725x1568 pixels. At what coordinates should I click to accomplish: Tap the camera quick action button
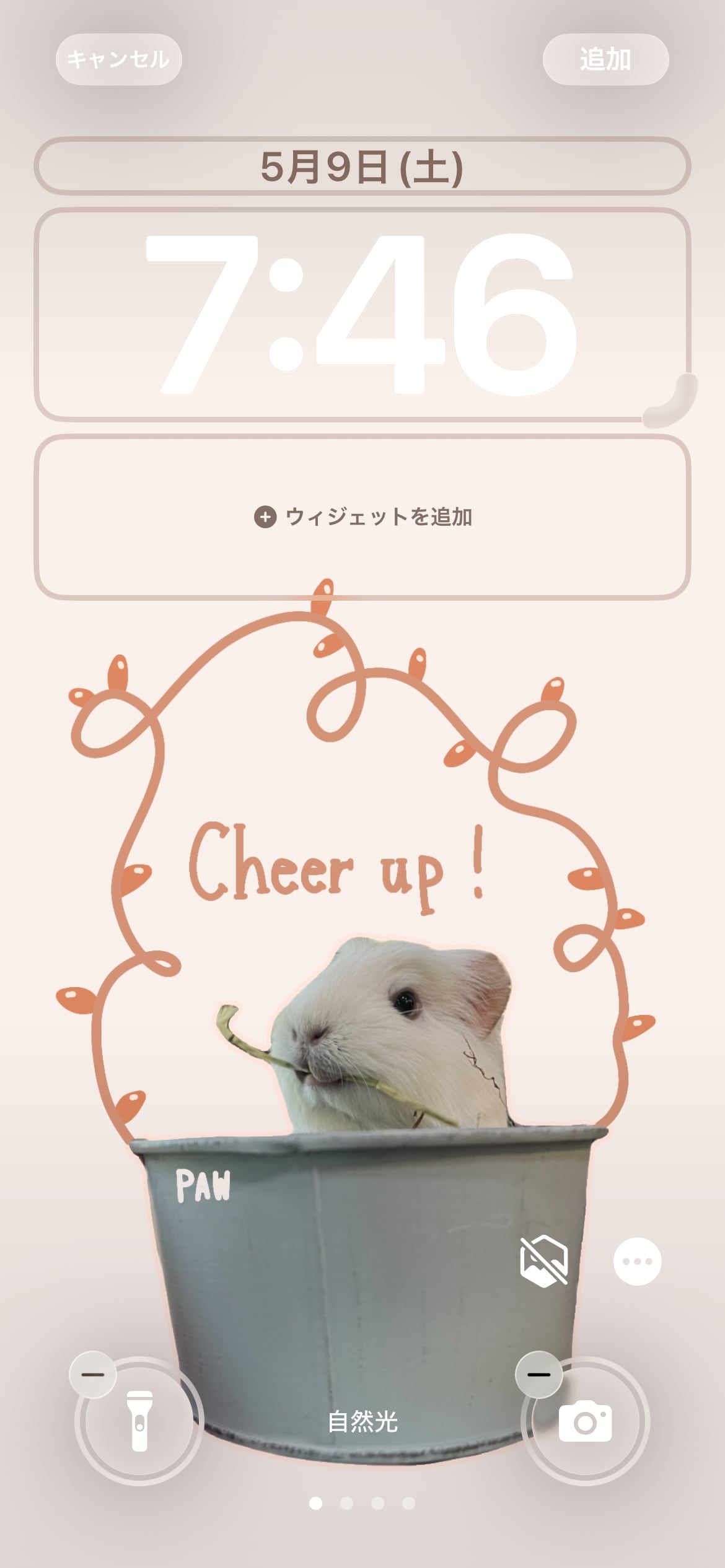pos(585,1421)
